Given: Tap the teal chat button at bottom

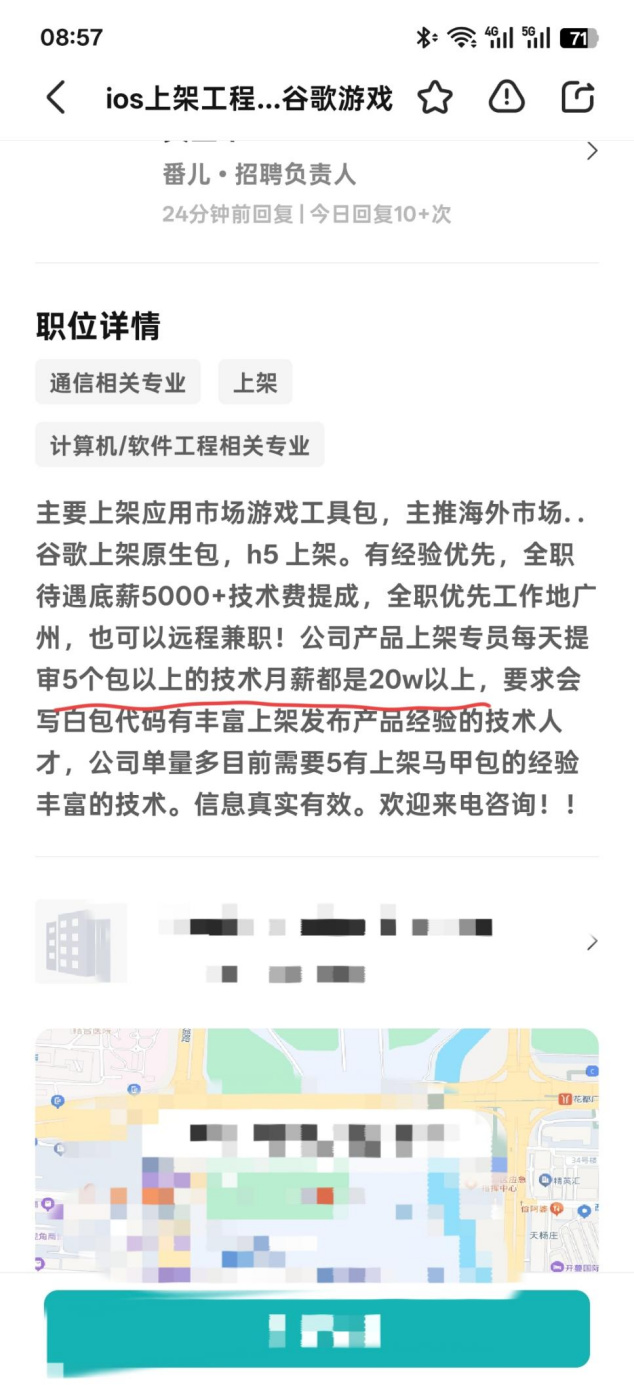Looking at the screenshot, I should [x=316, y=1329].
